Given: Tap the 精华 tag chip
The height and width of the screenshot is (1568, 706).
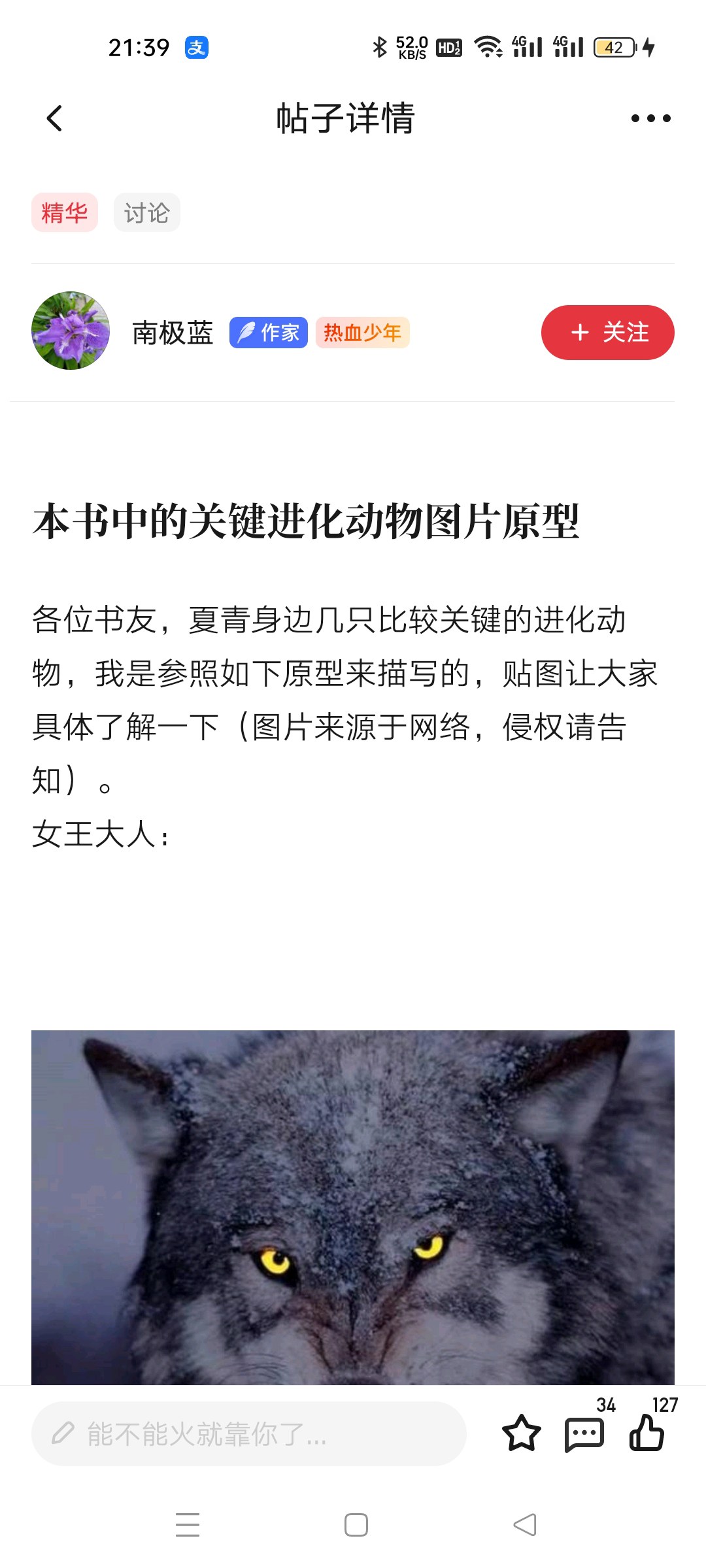Looking at the screenshot, I should click(64, 212).
